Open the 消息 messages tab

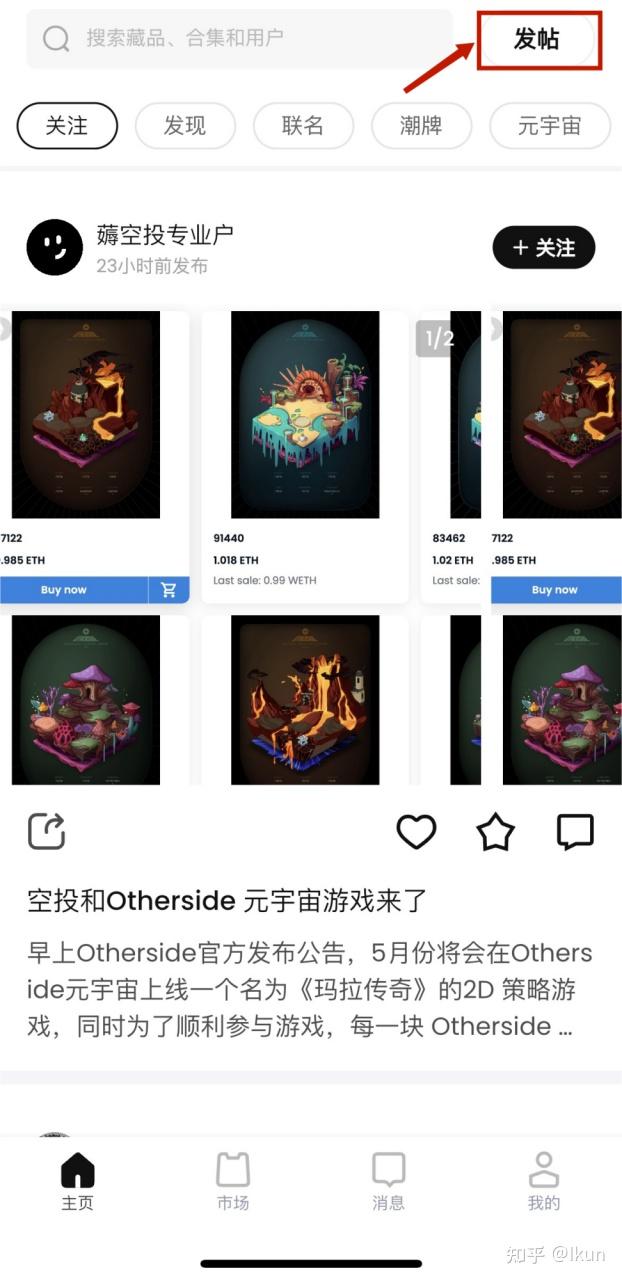pyautogui.click(x=388, y=1181)
